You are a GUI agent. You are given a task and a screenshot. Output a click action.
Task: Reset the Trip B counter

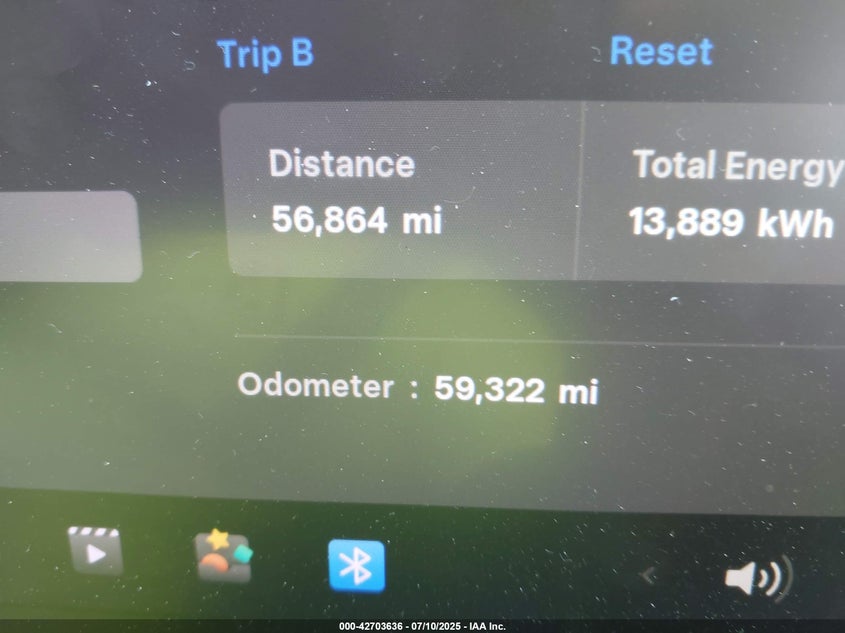point(661,51)
